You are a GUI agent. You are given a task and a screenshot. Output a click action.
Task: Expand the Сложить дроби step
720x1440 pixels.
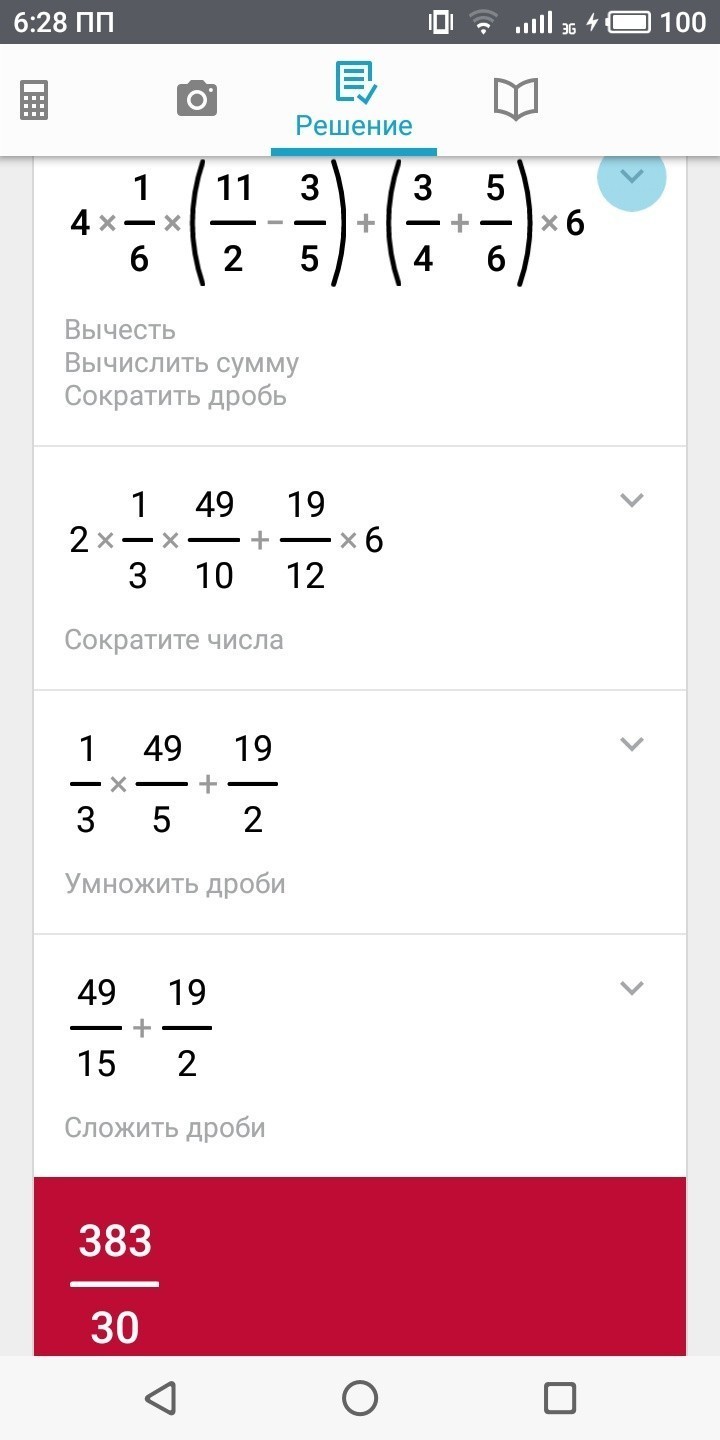click(631, 988)
